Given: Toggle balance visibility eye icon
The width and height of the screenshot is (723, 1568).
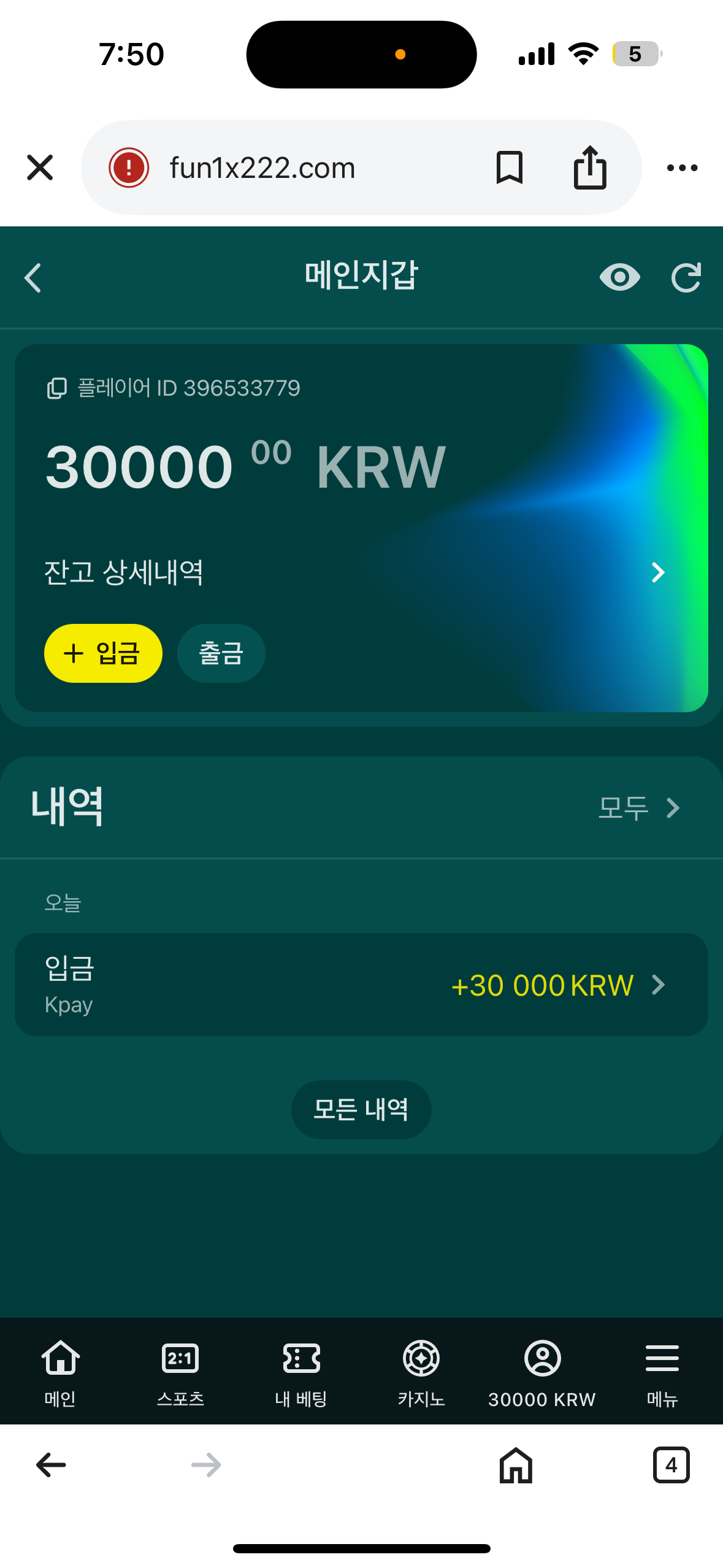Looking at the screenshot, I should tap(619, 278).
